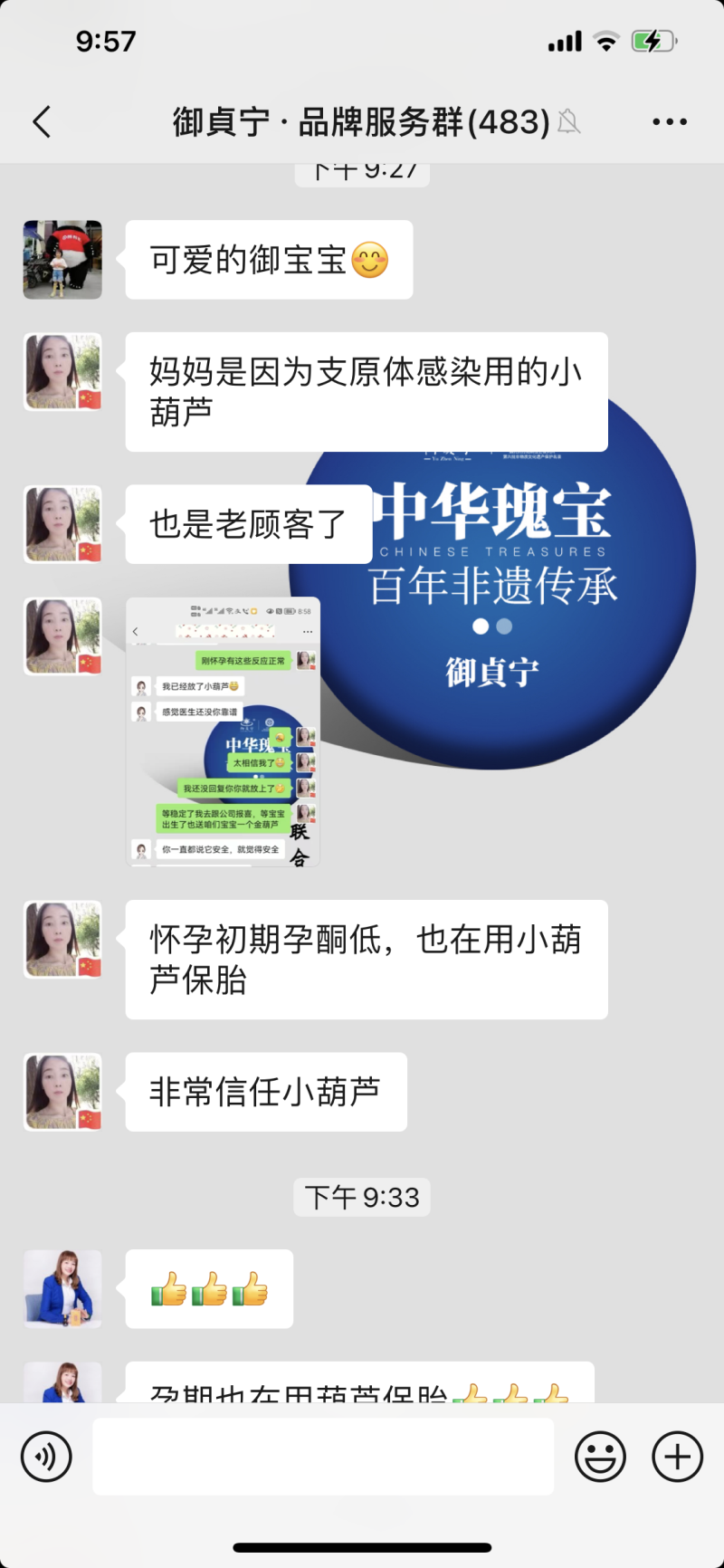The width and height of the screenshot is (724, 1568).
Task: Open the emoji sticker panel
Action: (600, 1457)
